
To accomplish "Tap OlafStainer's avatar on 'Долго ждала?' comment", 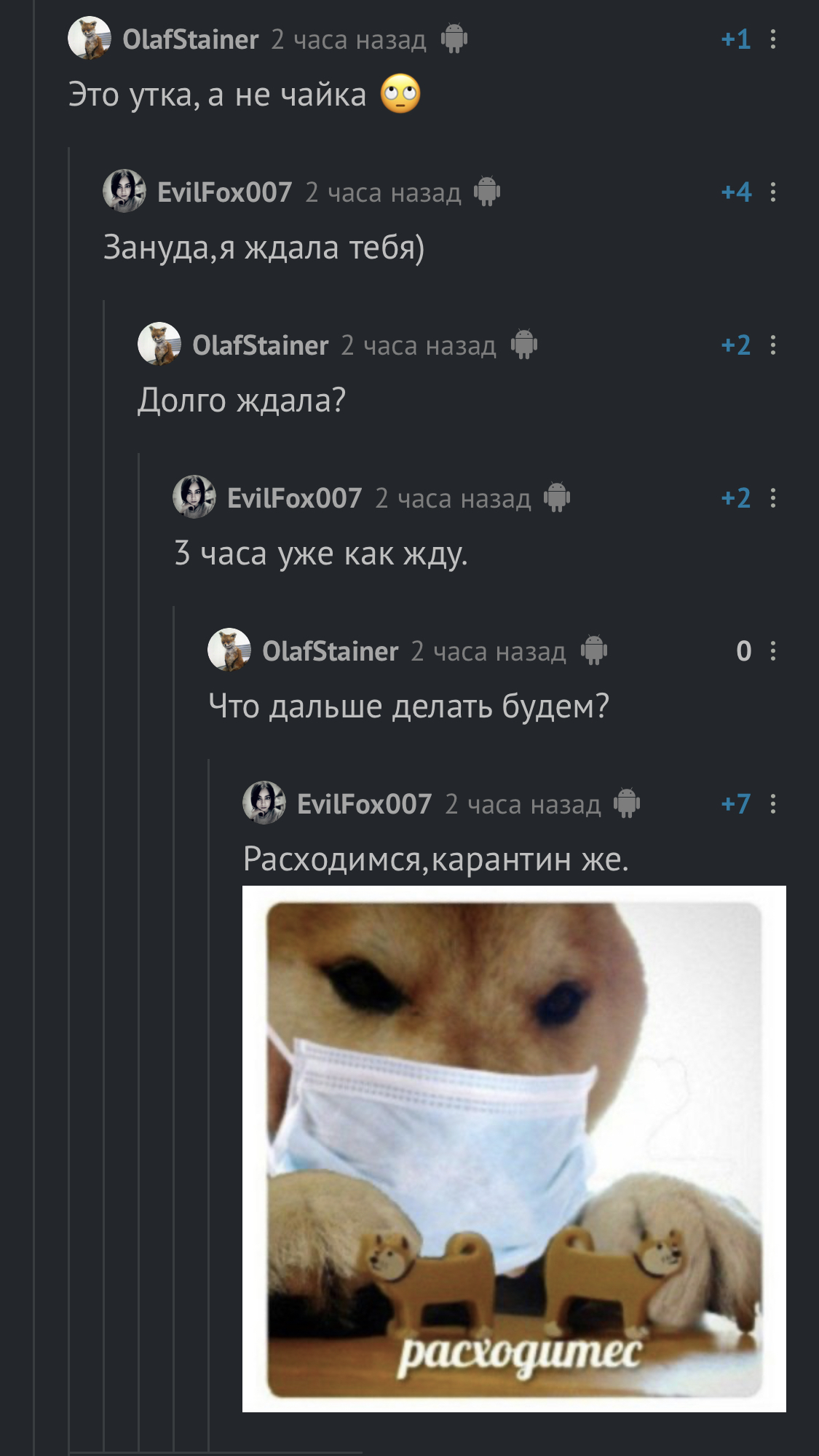I will tap(159, 344).
